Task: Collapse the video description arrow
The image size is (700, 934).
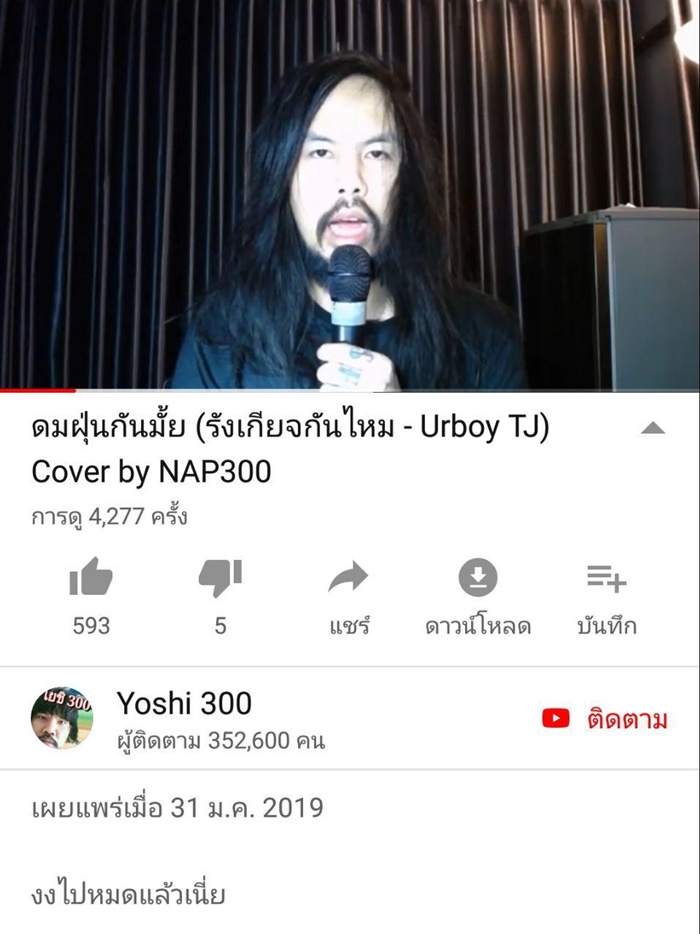Action: 652,428
